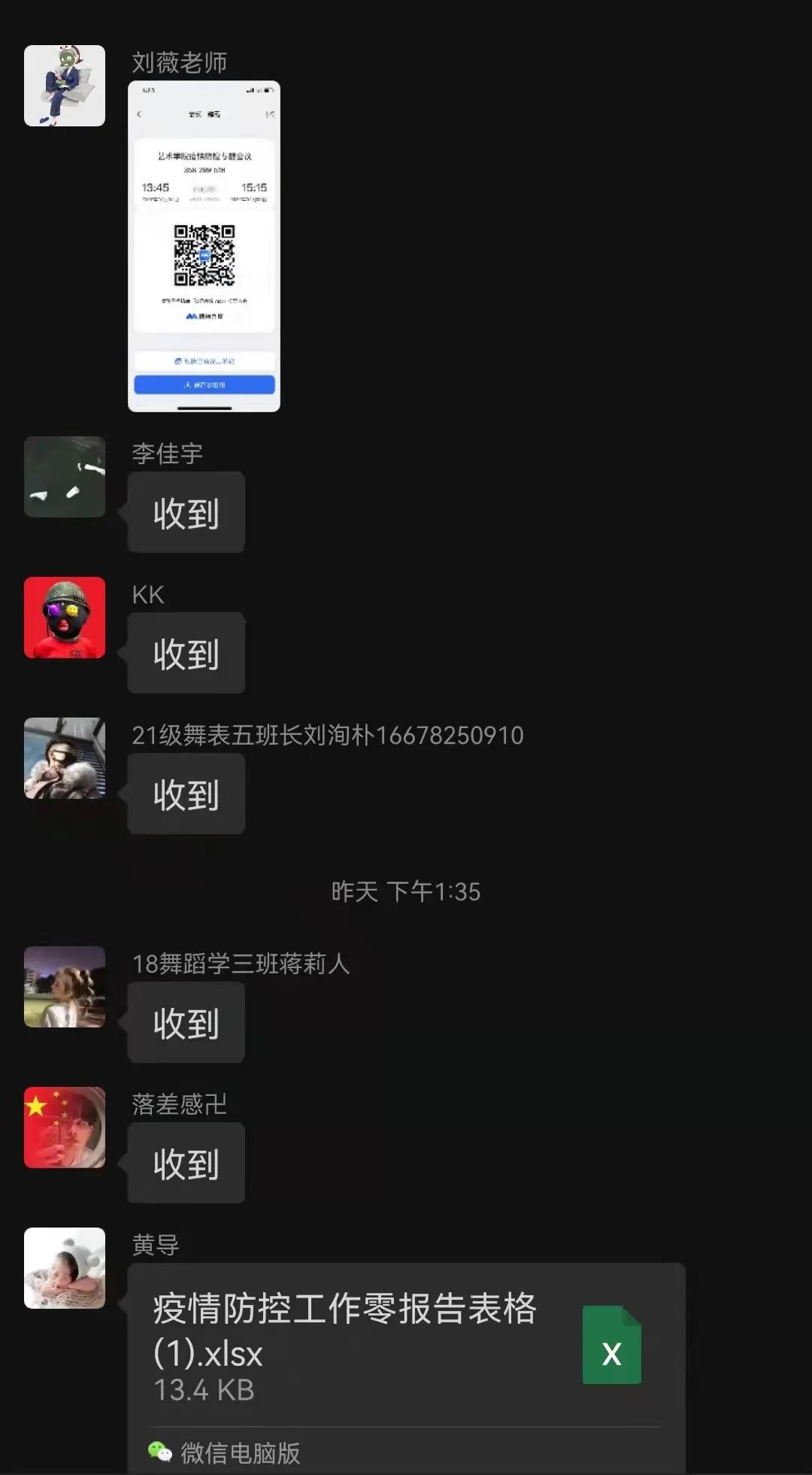View 18舞蹈学三班蒋莉人's avatar
The width and height of the screenshot is (812, 1475).
pos(65,987)
